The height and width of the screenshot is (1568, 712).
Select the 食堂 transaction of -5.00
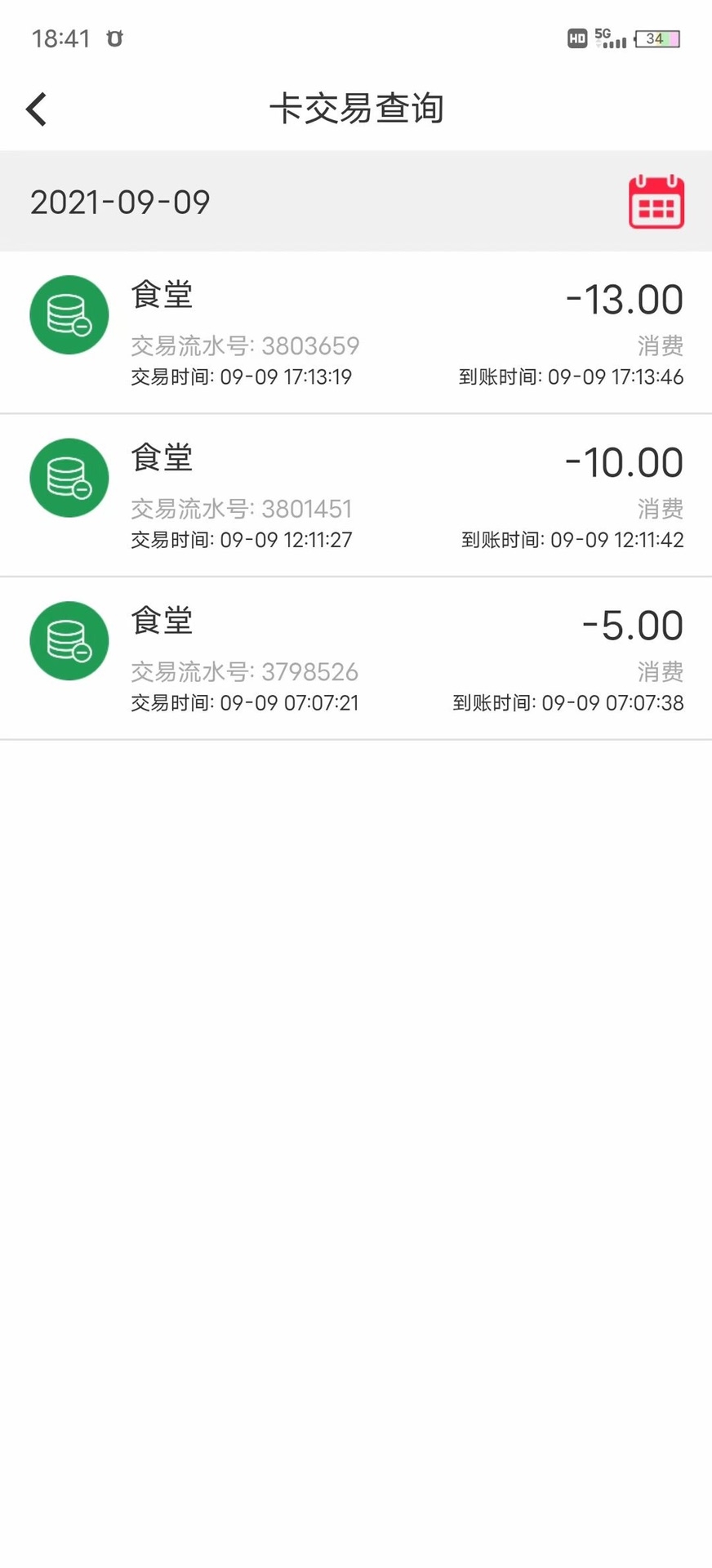356,658
